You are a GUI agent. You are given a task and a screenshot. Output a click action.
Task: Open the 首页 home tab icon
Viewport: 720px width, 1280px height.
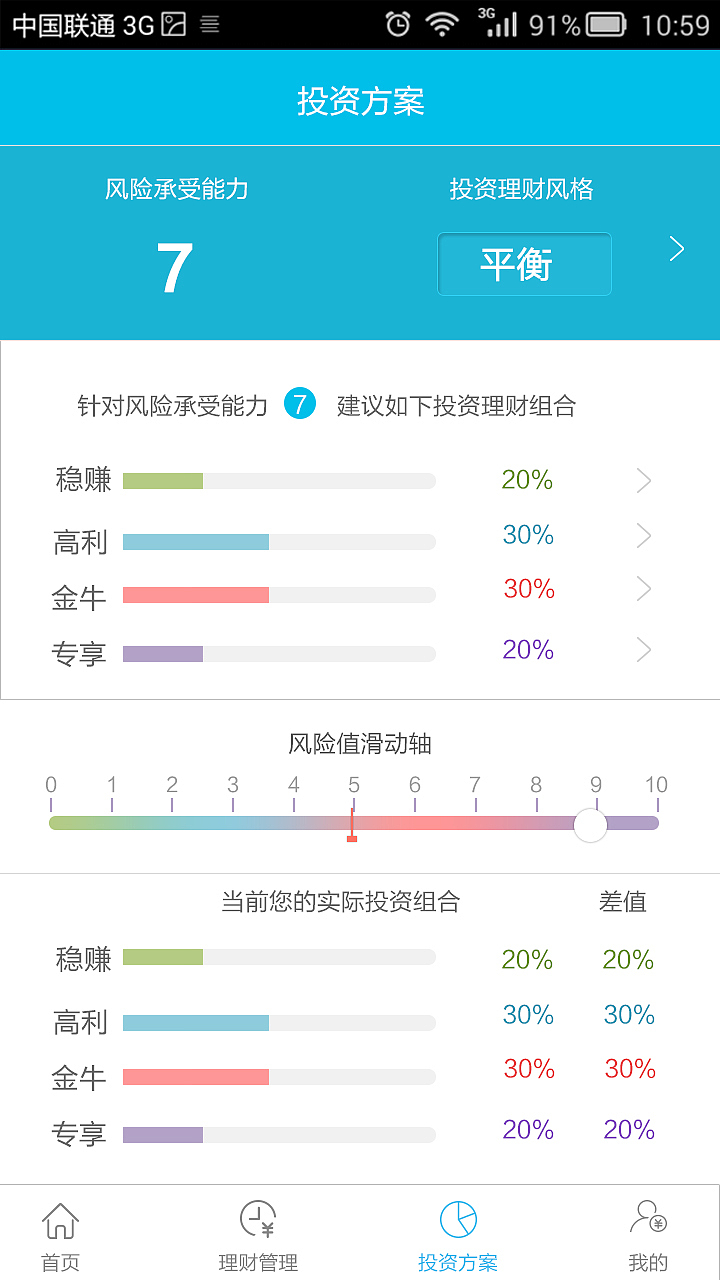[x=60, y=1220]
